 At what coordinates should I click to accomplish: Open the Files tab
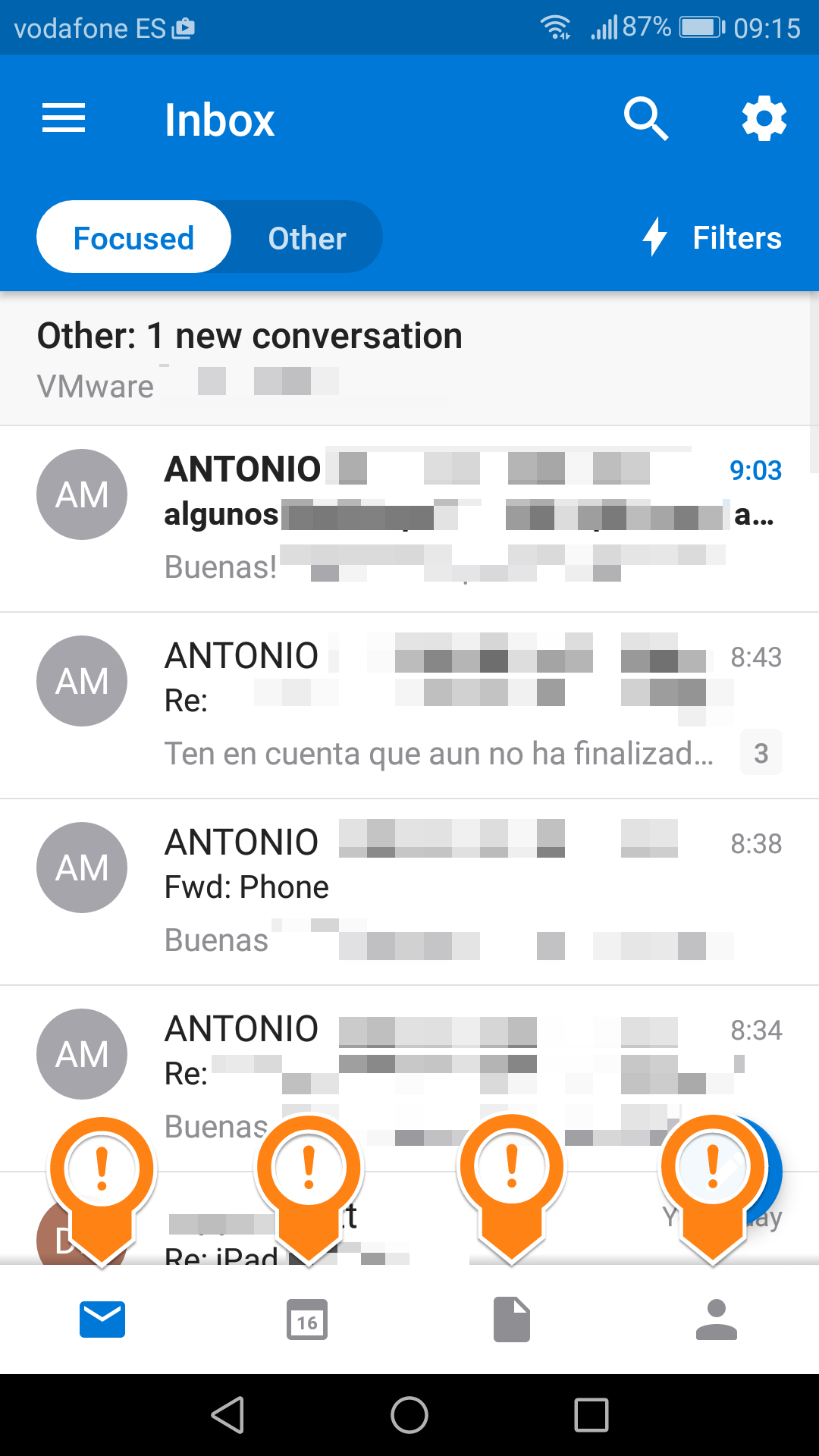(x=512, y=1319)
